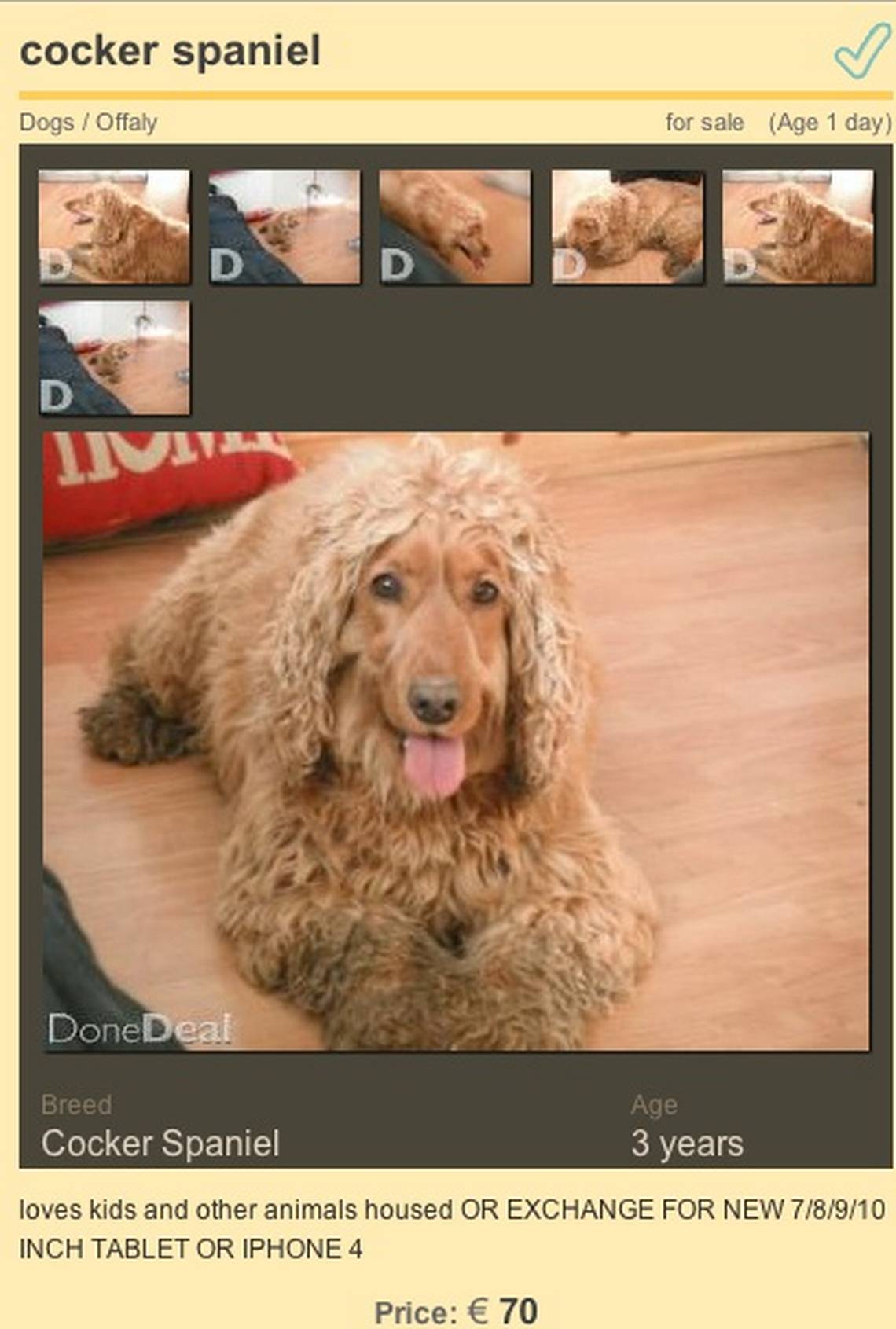Viewport: 896px width, 1329px height.
Task: Open the thumbnail of the dog lying sideways
Action: point(627,226)
